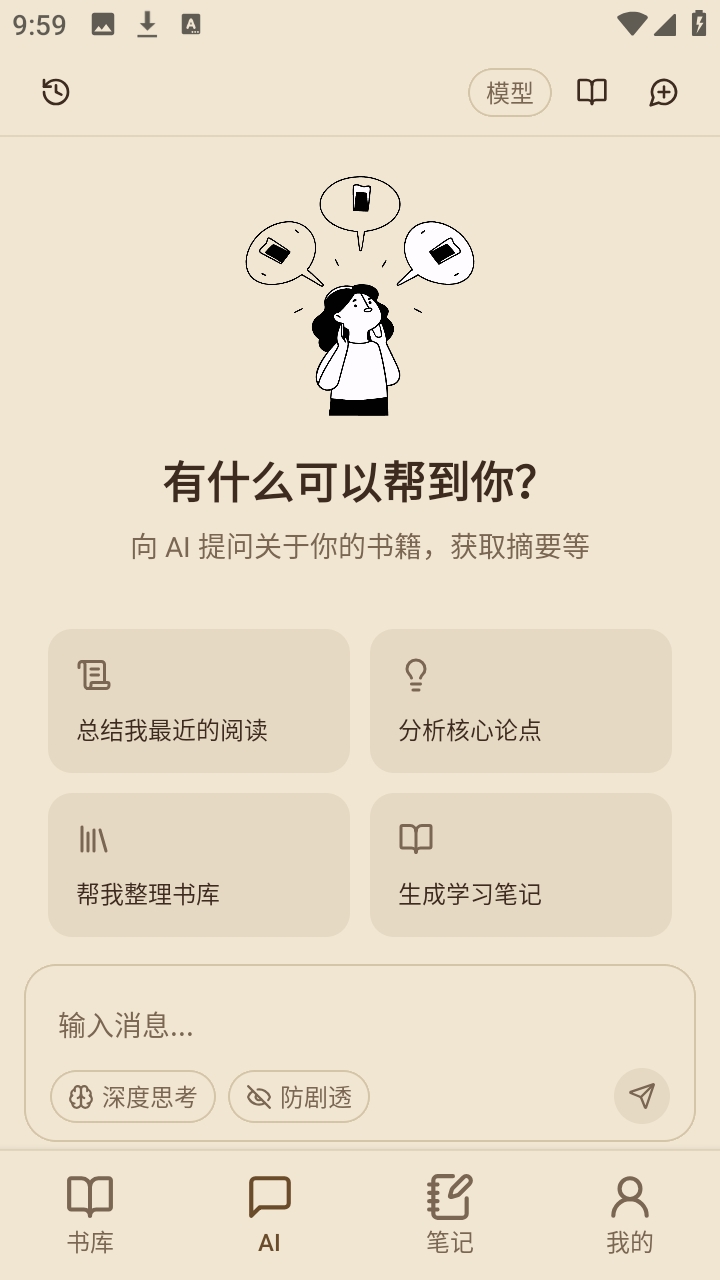Pick the 帮我整理书库 suggestion card

tap(199, 865)
